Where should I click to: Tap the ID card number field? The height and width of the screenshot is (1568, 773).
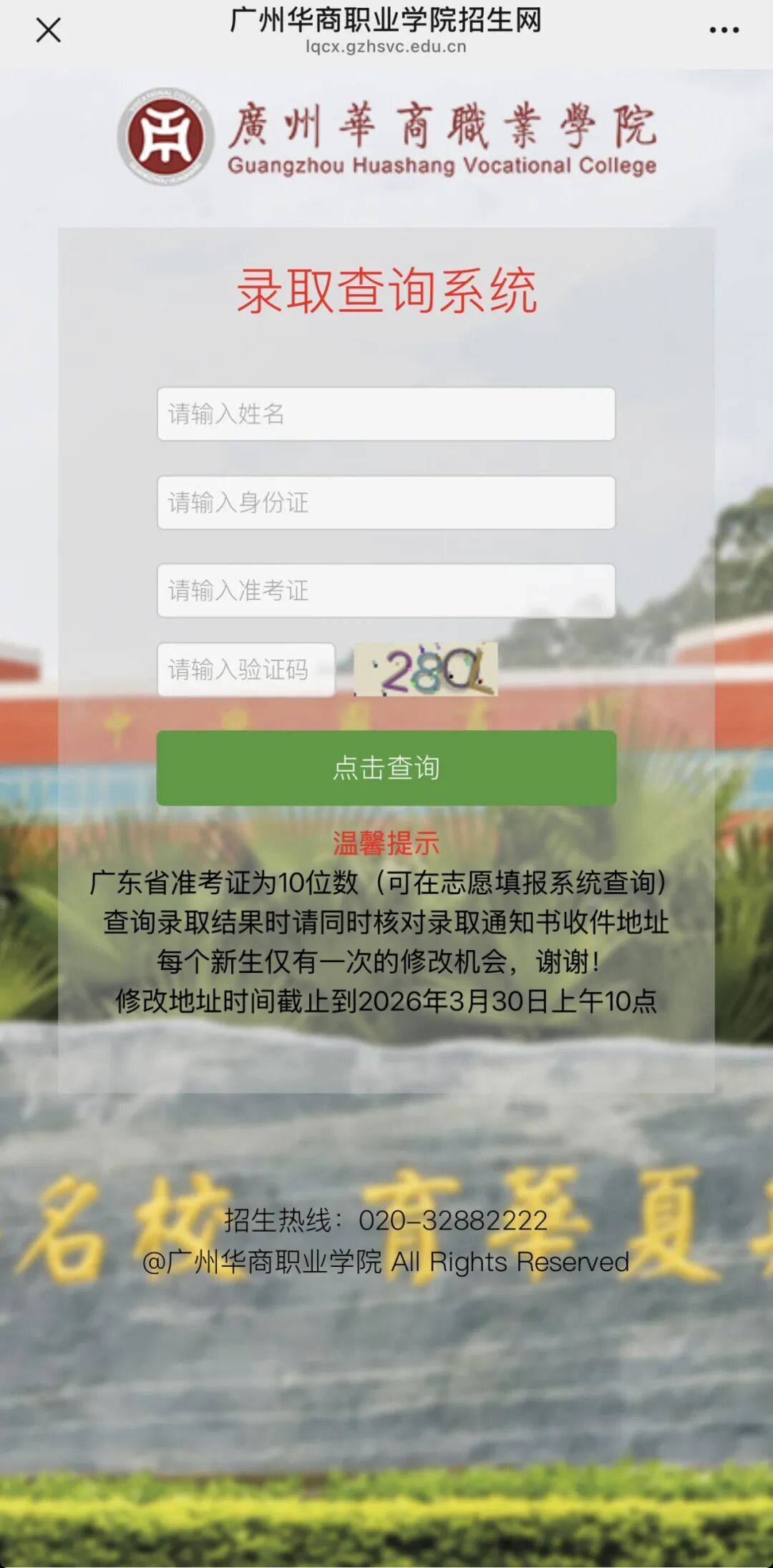click(x=386, y=502)
